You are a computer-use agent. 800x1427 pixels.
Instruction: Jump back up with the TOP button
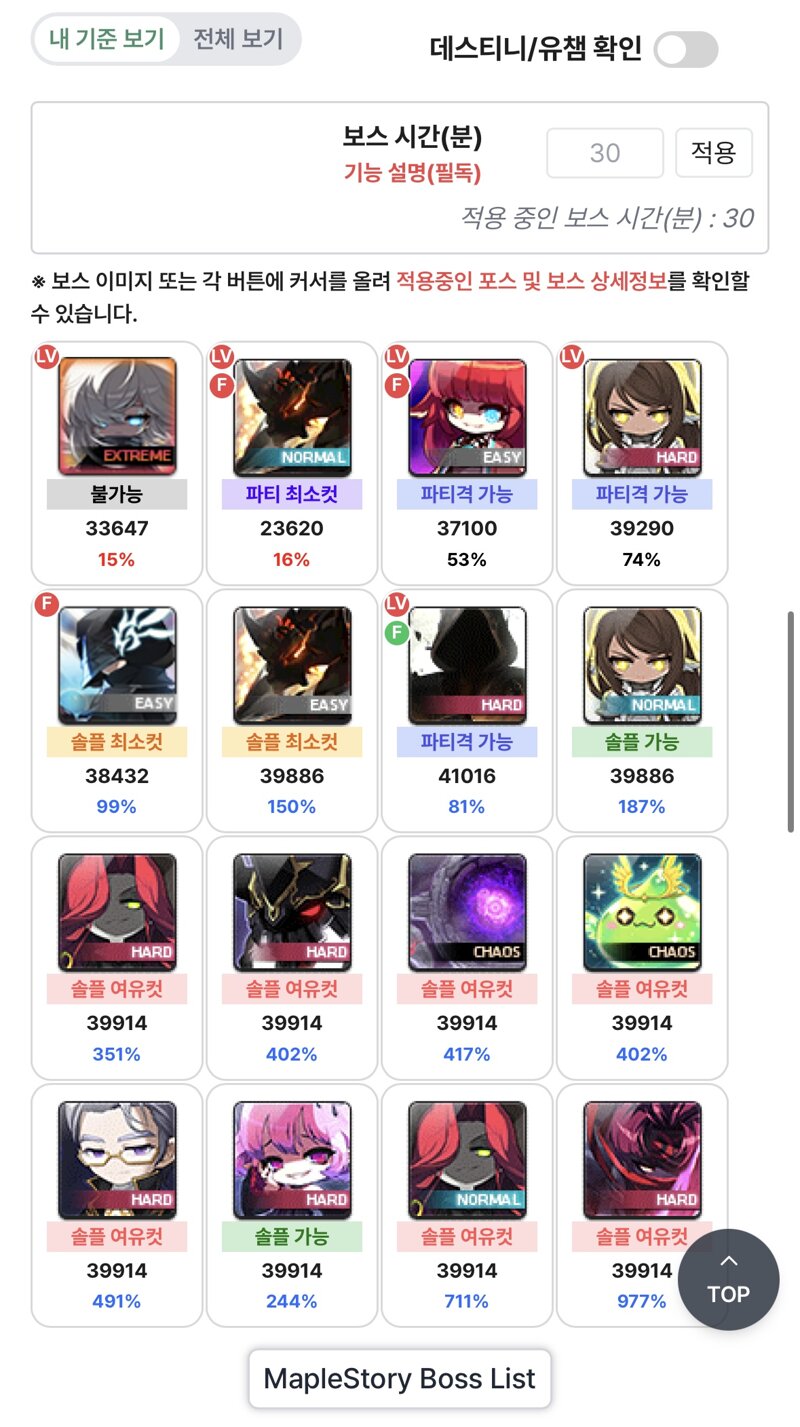pos(728,1279)
